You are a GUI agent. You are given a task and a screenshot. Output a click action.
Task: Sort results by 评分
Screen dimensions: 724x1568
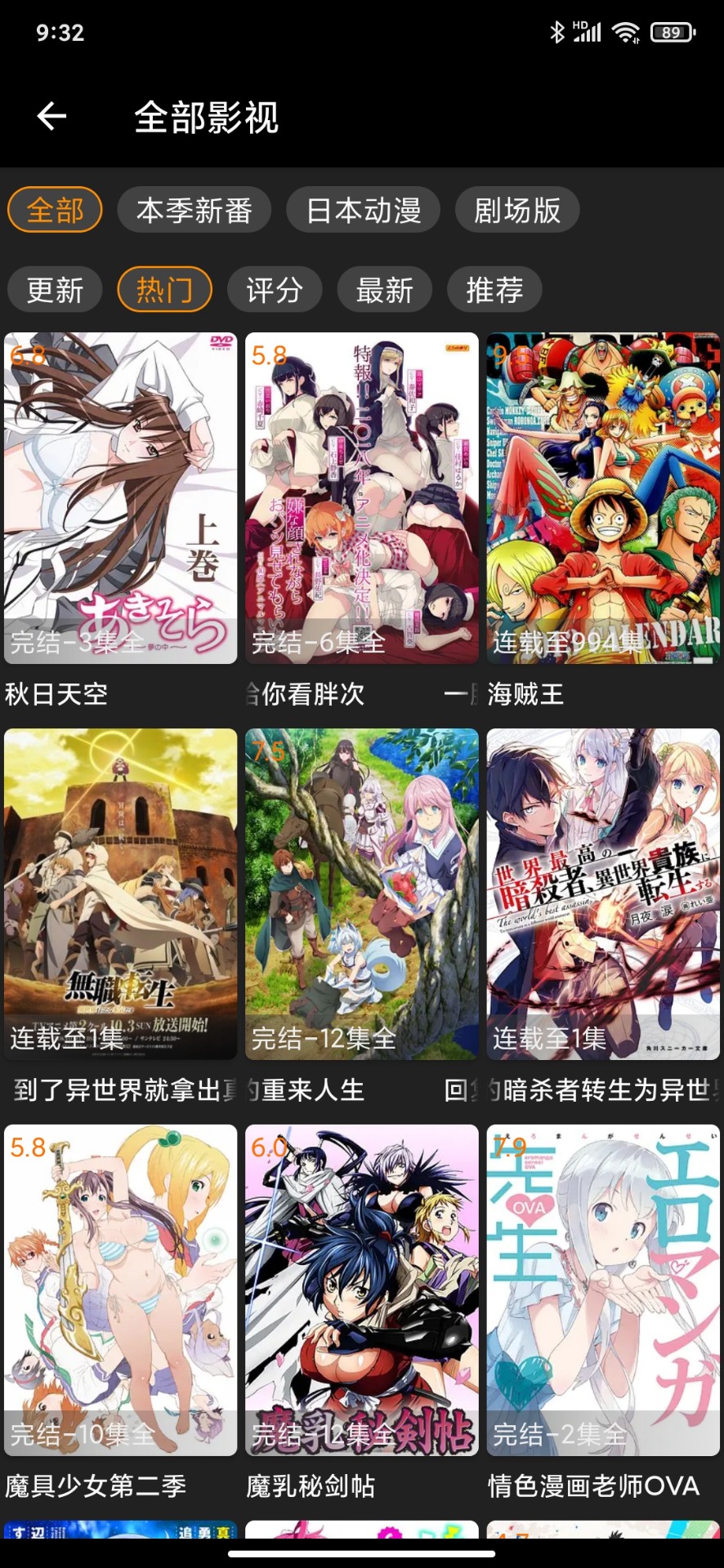coord(275,289)
